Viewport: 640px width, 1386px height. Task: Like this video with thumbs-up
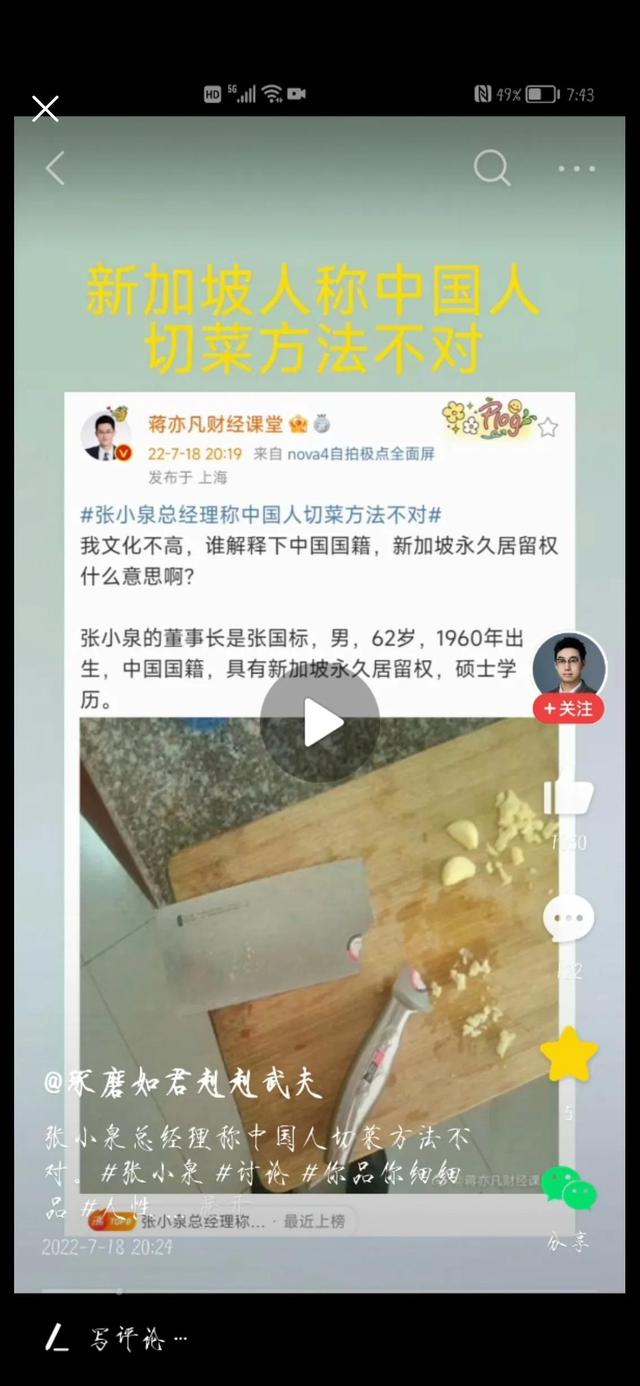568,797
